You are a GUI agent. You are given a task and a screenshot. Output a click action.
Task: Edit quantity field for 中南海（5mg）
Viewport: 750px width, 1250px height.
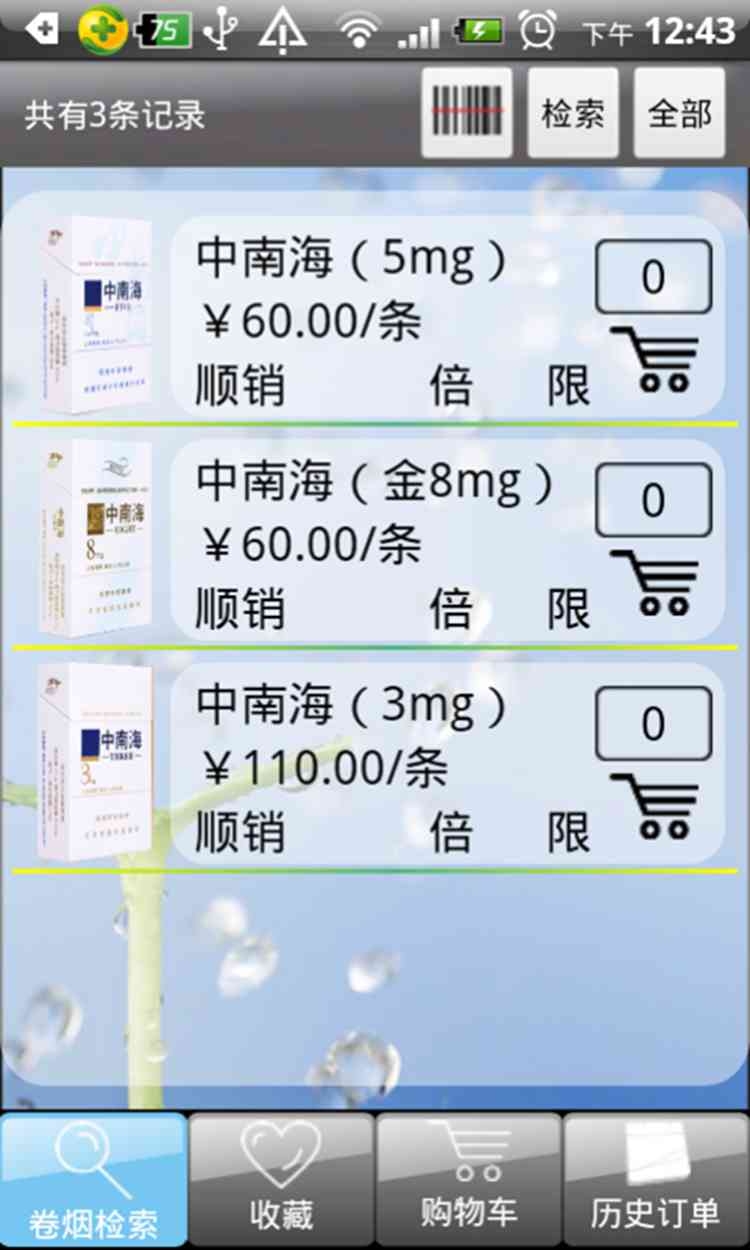[x=654, y=277]
